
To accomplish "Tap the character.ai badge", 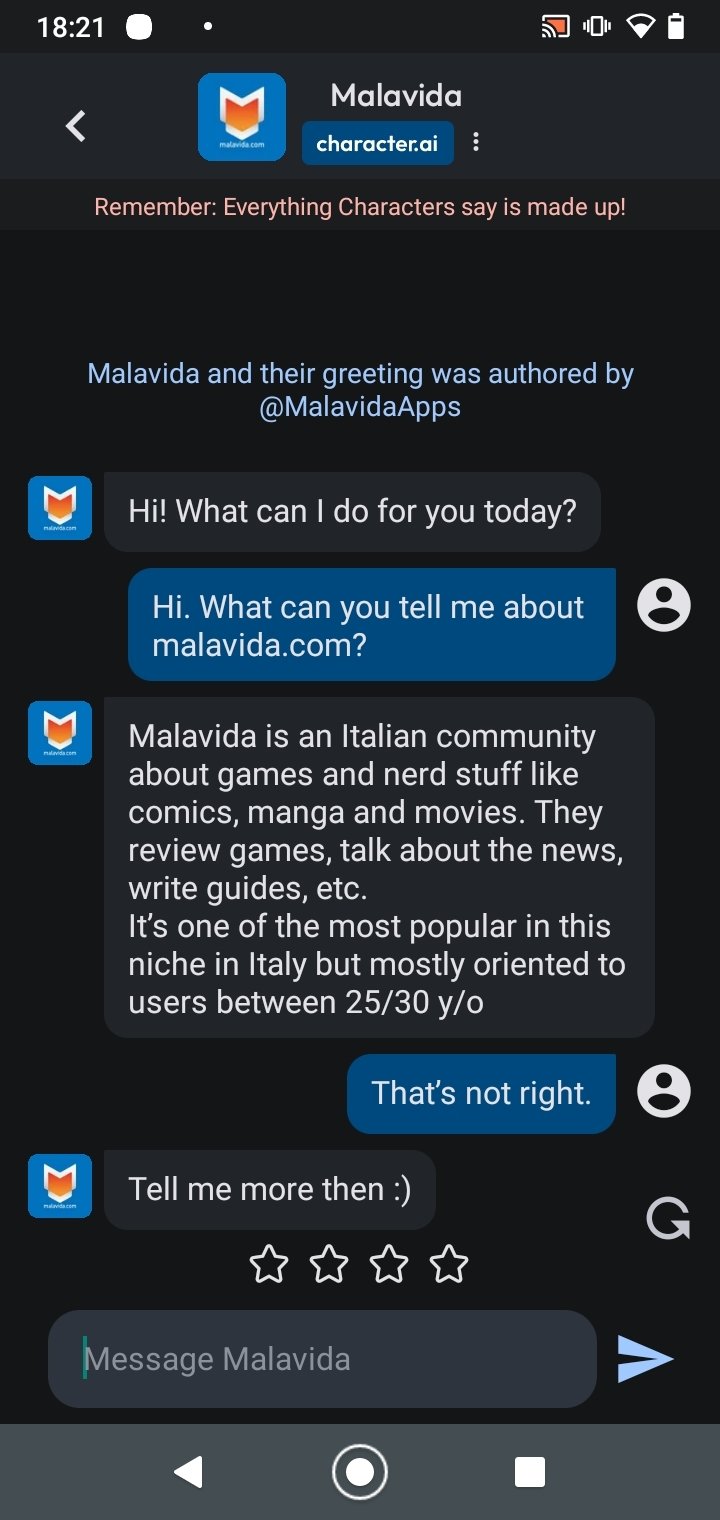I will coord(377,143).
